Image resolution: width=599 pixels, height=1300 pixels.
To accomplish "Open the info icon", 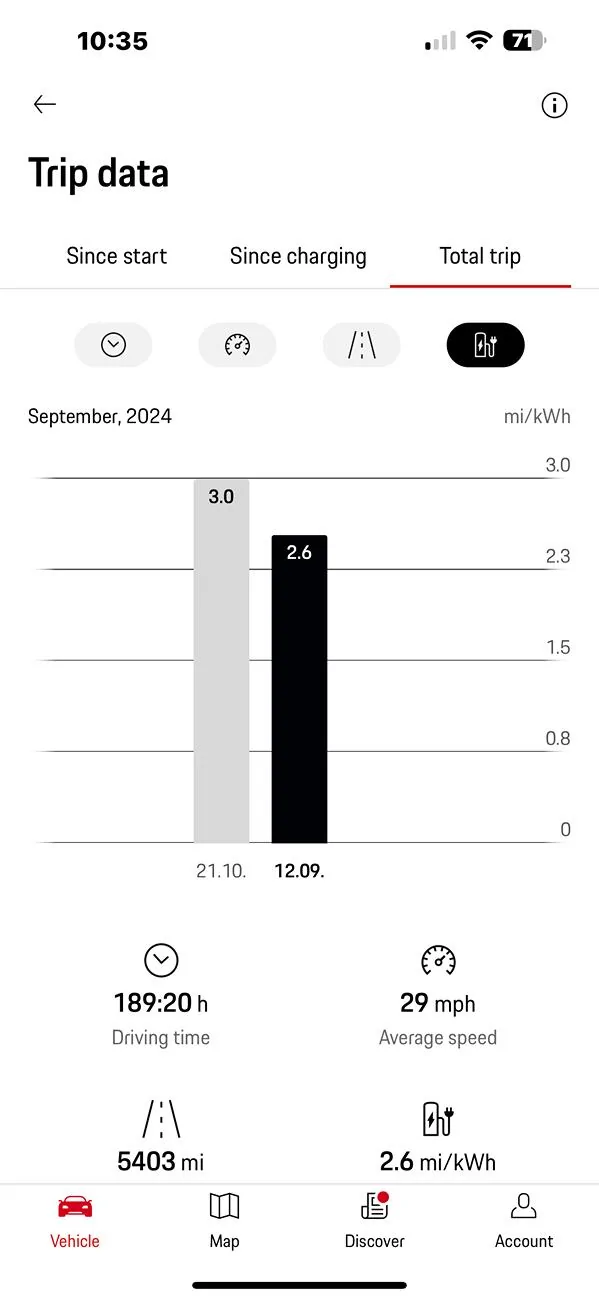I will [554, 105].
